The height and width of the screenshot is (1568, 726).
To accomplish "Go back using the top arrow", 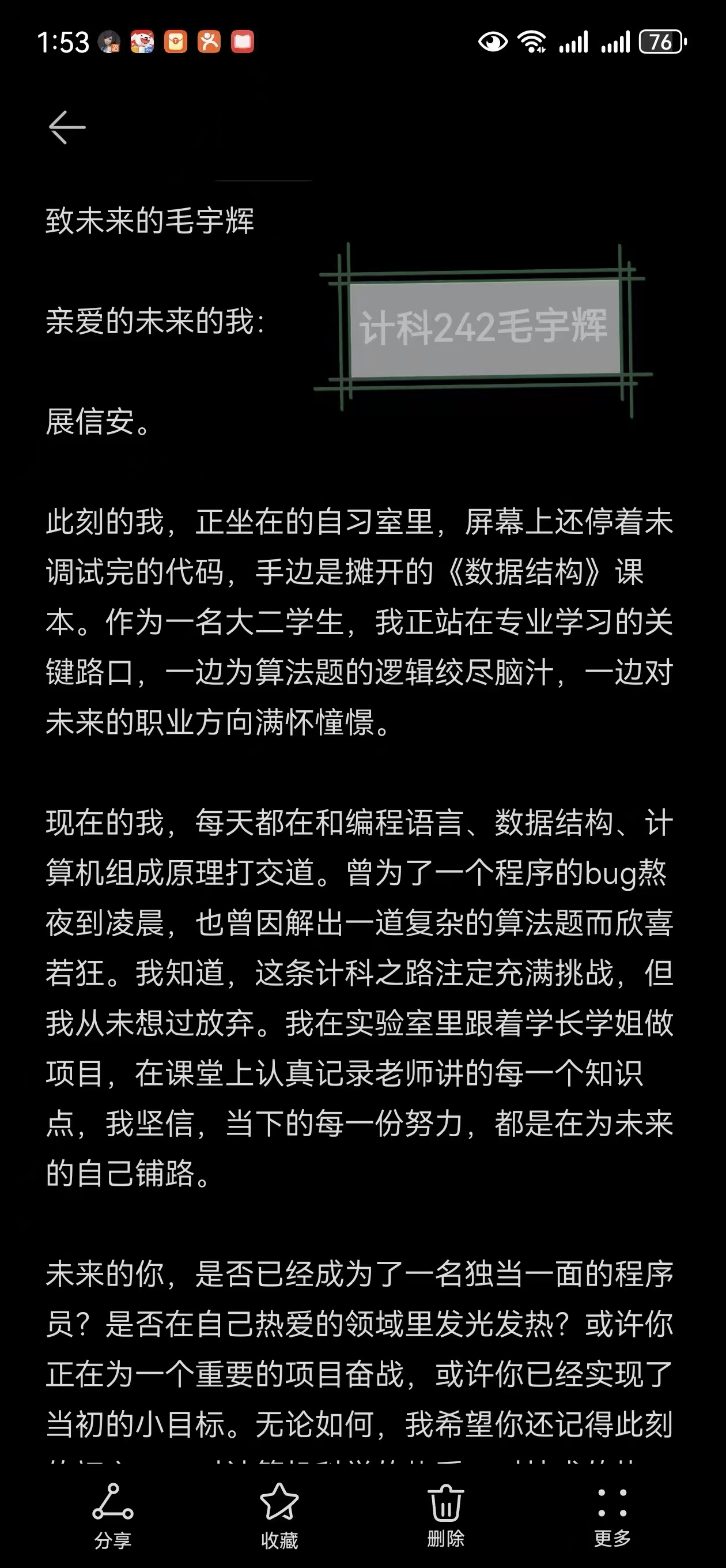I will 67,127.
